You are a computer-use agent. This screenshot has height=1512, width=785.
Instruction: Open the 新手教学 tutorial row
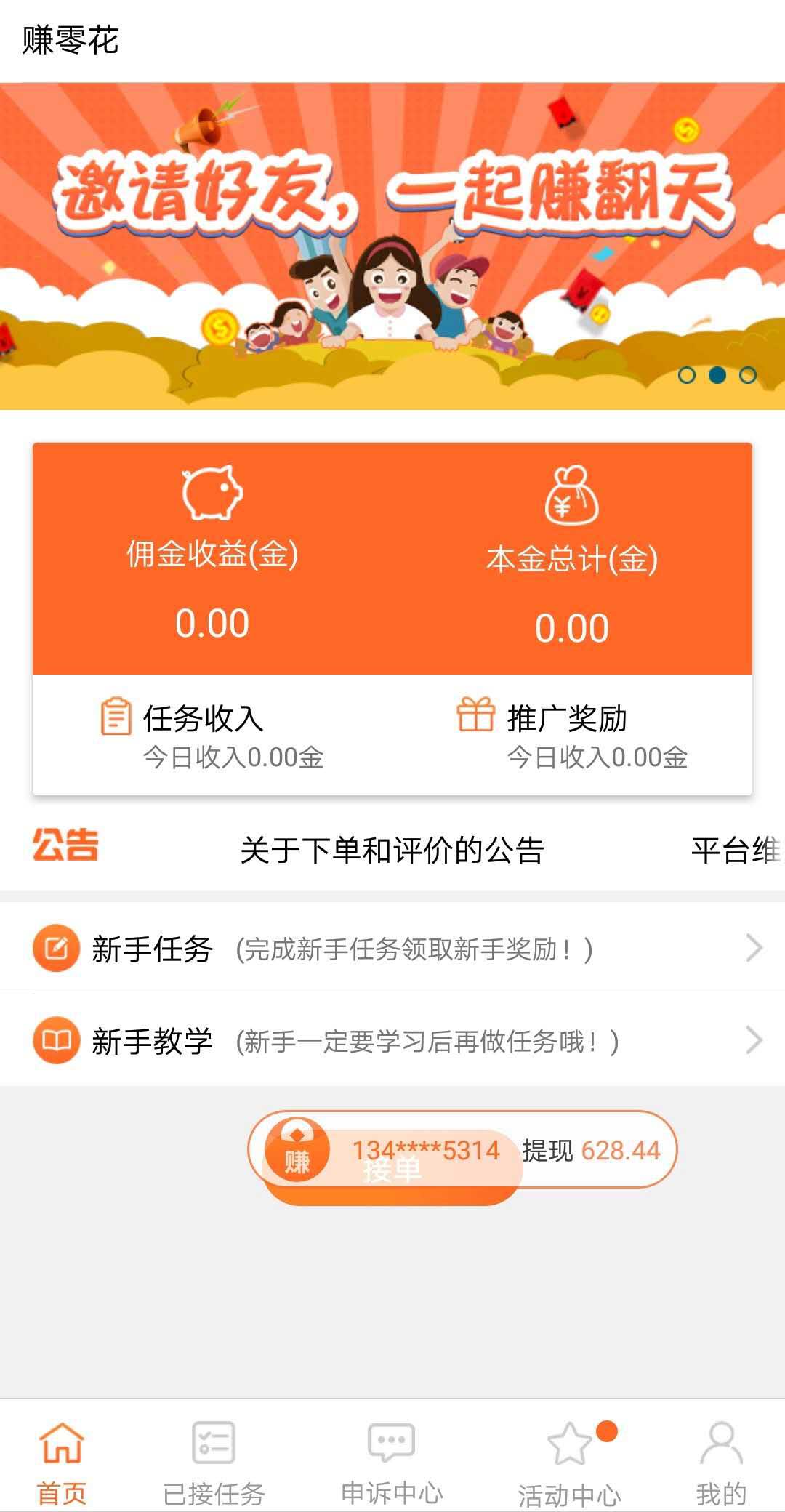pyautogui.click(x=392, y=1041)
